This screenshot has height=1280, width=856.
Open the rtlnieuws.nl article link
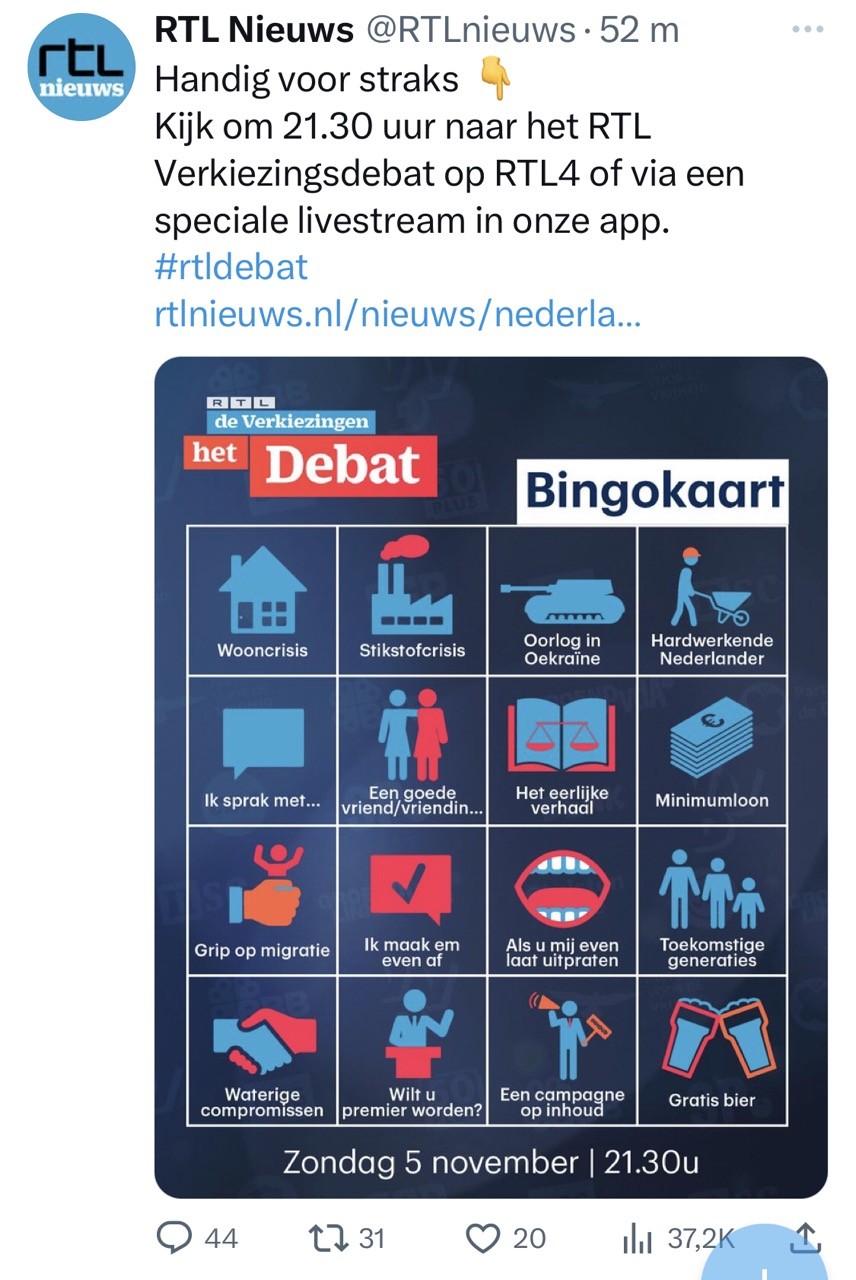coord(397,315)
